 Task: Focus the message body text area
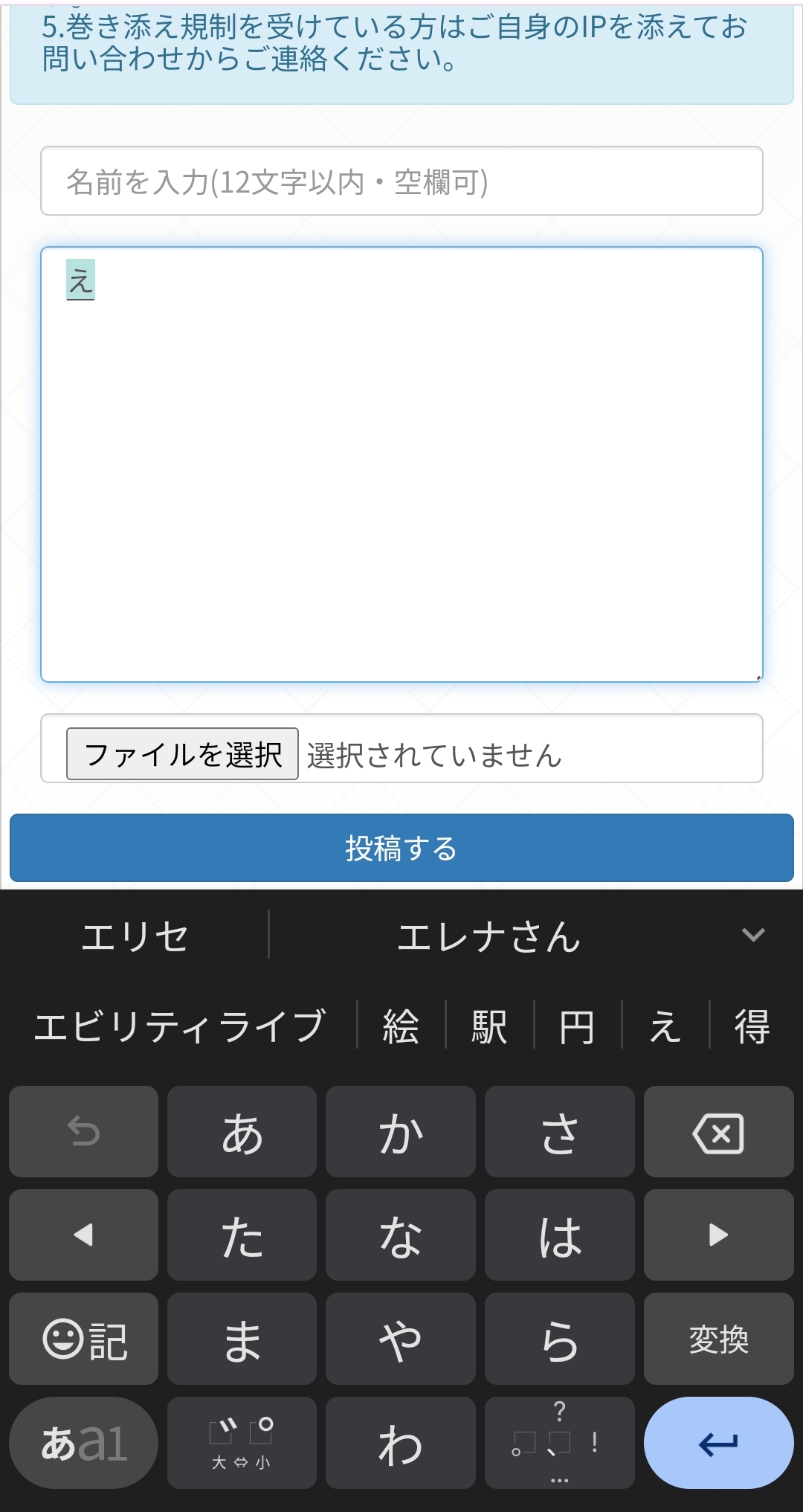tap(401, 464)
